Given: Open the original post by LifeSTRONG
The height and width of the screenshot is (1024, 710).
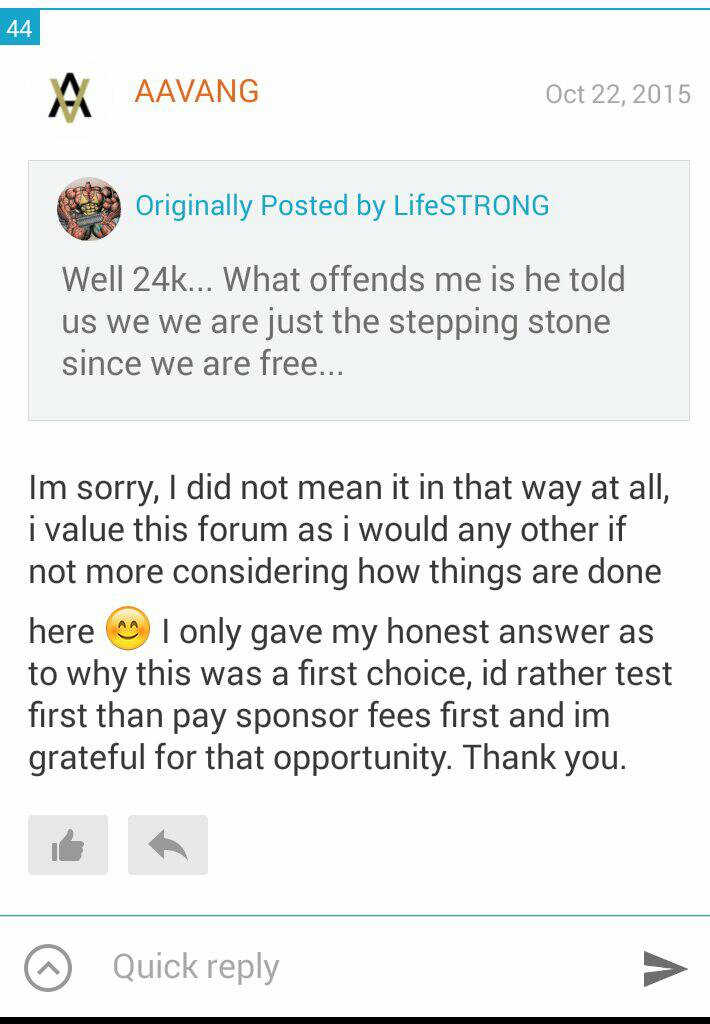Looking at the screenshot, I should pyautogui.click(x=342, y=206).
